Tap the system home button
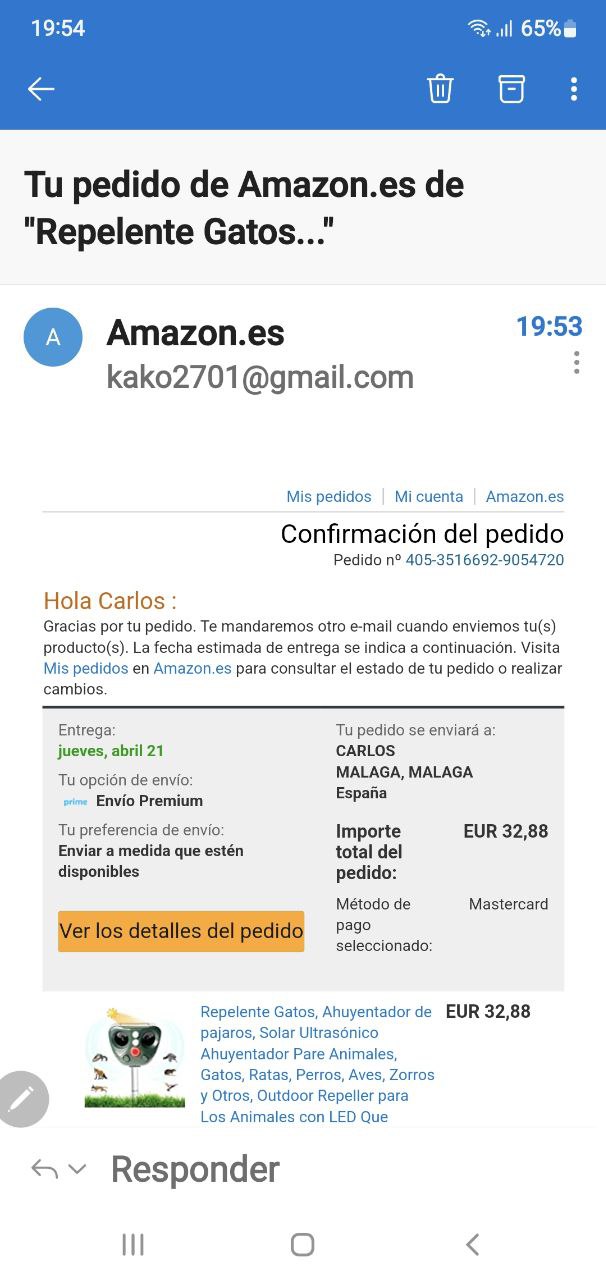 [302, 1244]
